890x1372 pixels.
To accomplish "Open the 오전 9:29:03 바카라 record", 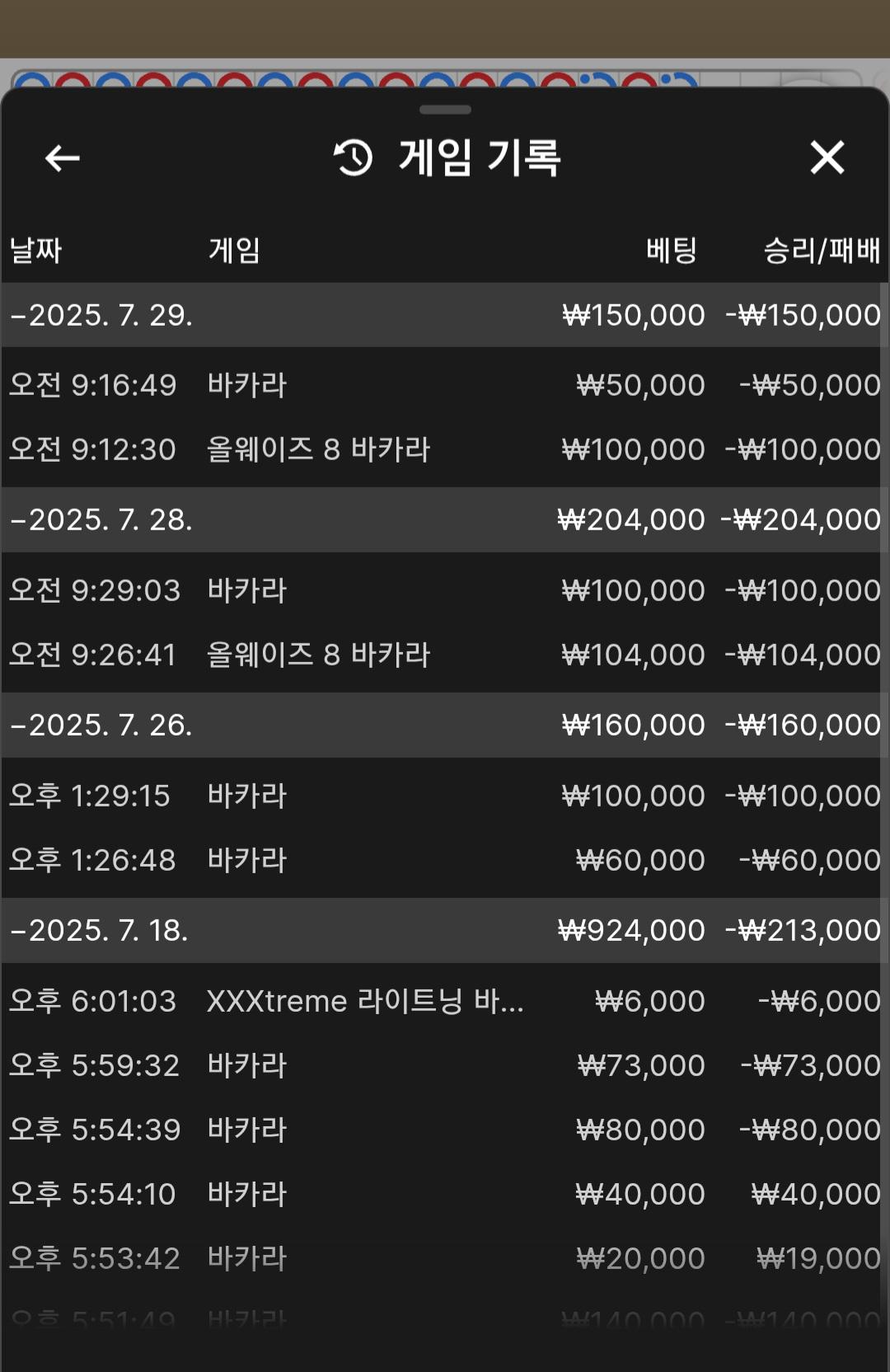I will click(443, 590).
